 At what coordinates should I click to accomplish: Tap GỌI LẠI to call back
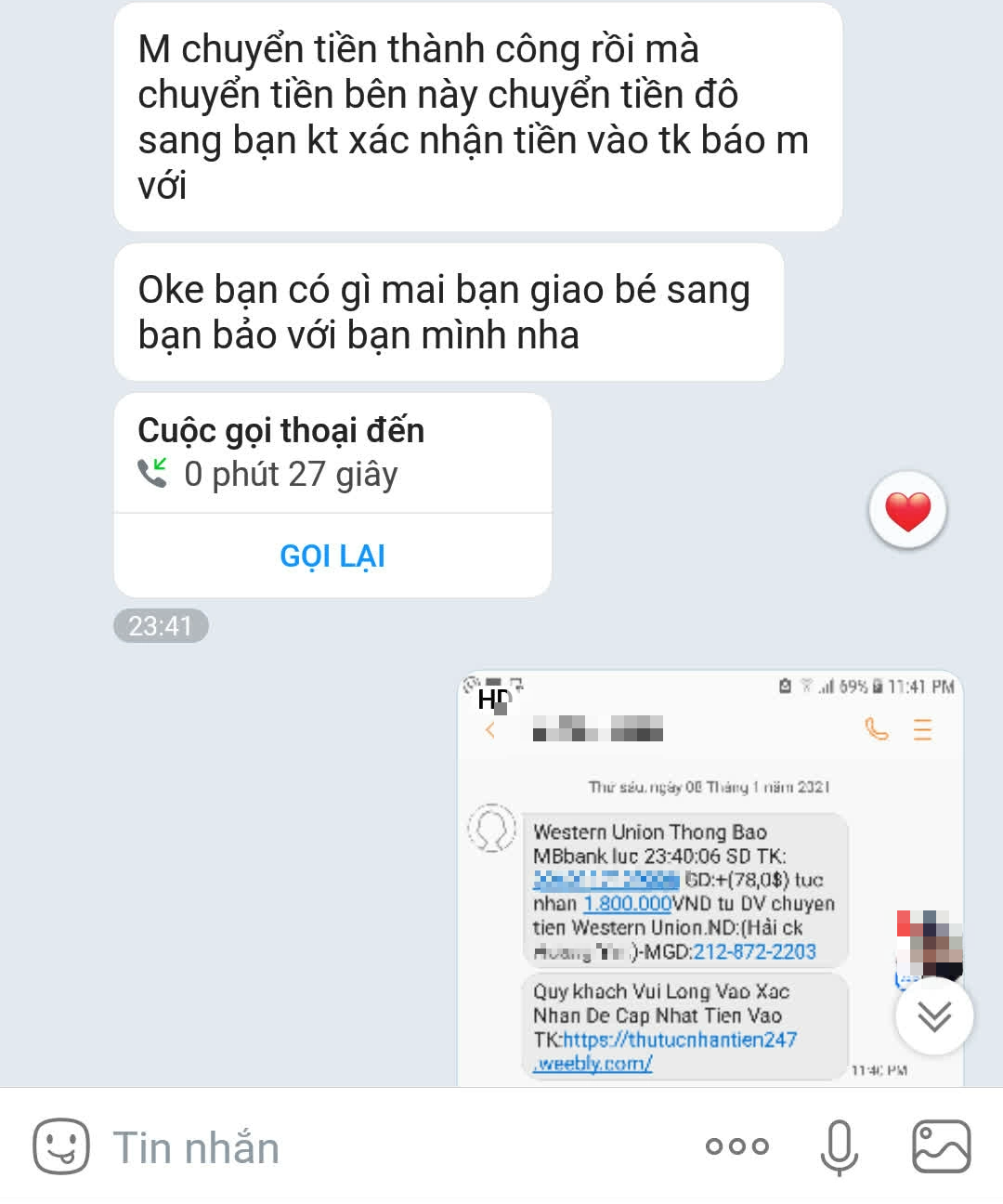coord(332,556)
